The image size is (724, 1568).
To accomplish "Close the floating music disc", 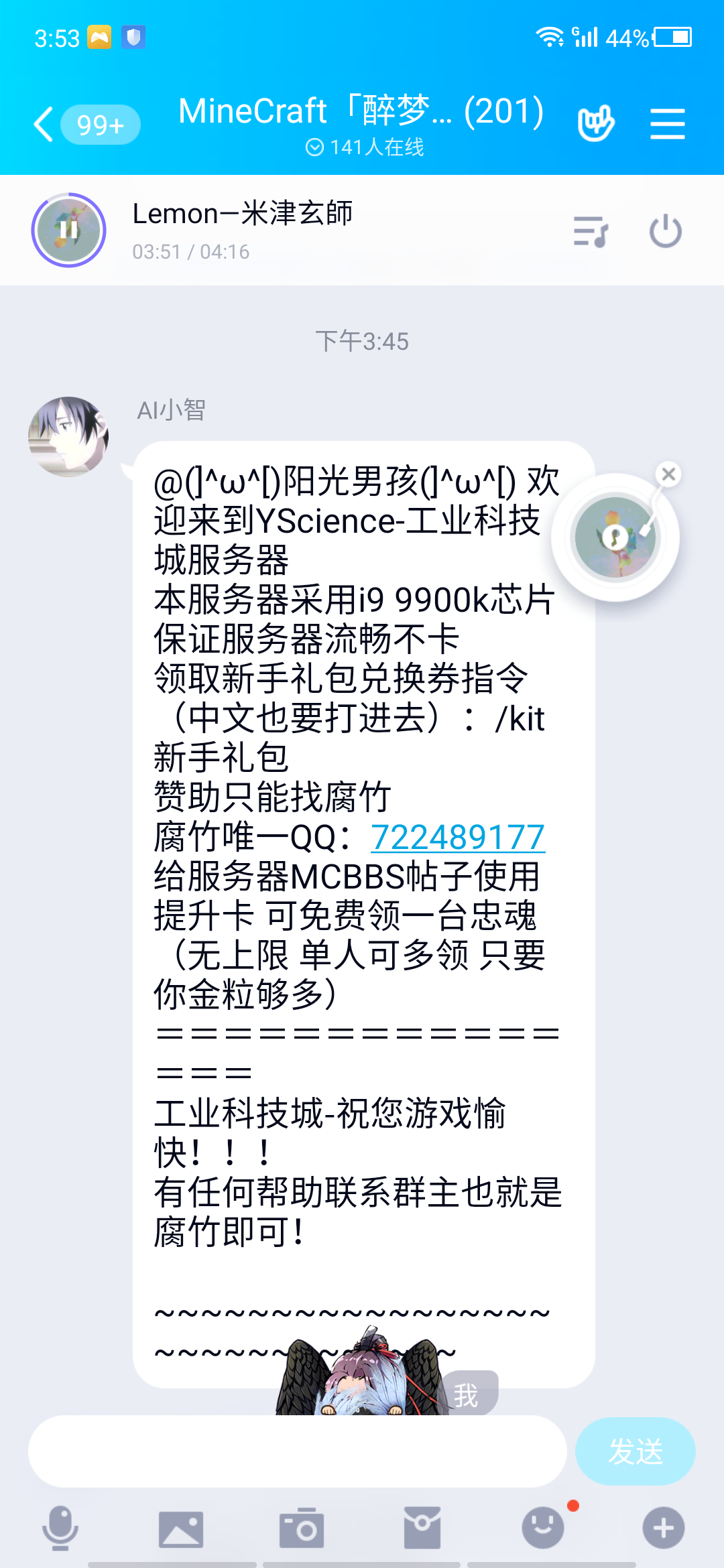I will (x=668, y=474).
